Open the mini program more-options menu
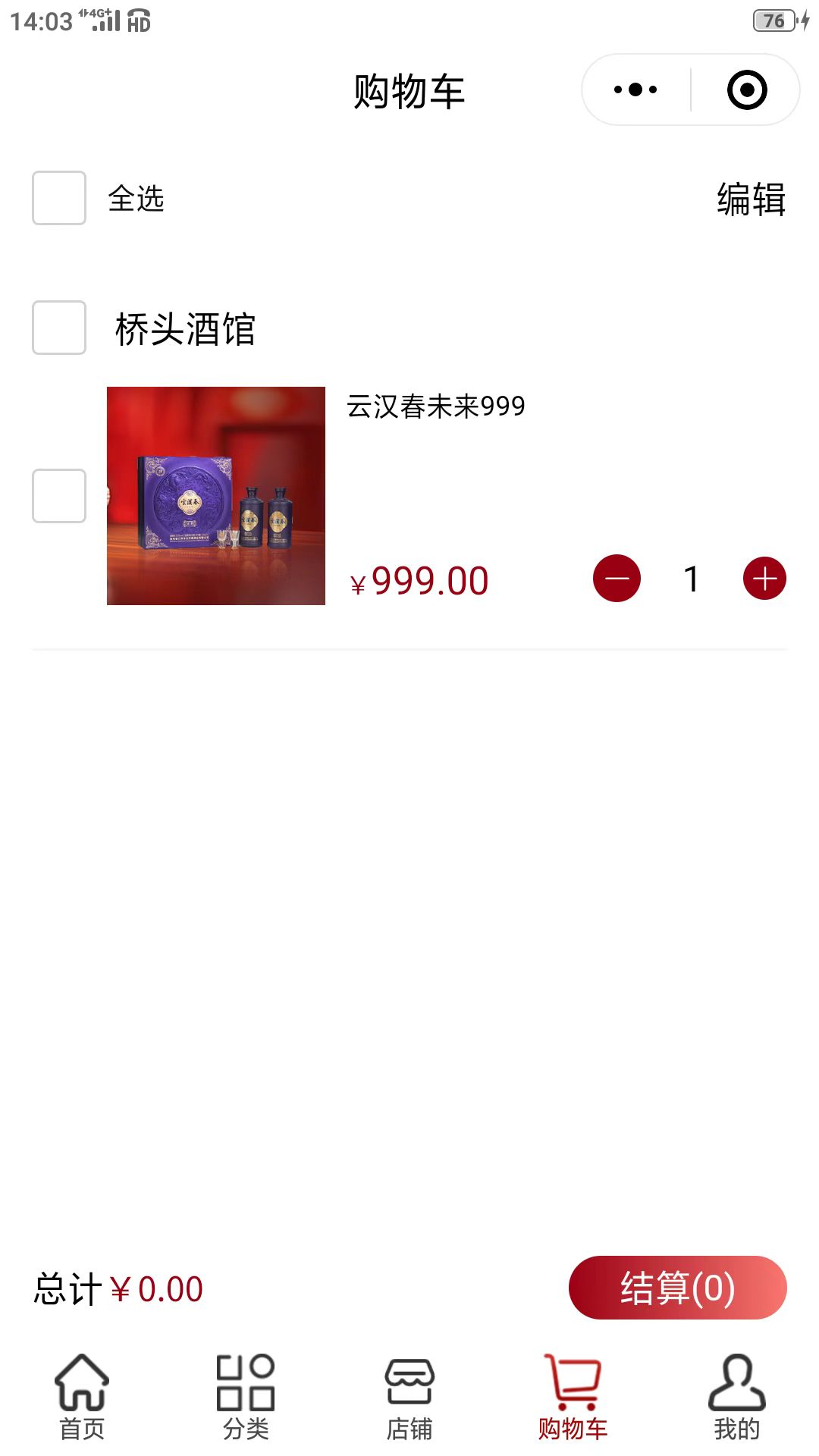This screenshot has height=1456, width=819. 635,90
